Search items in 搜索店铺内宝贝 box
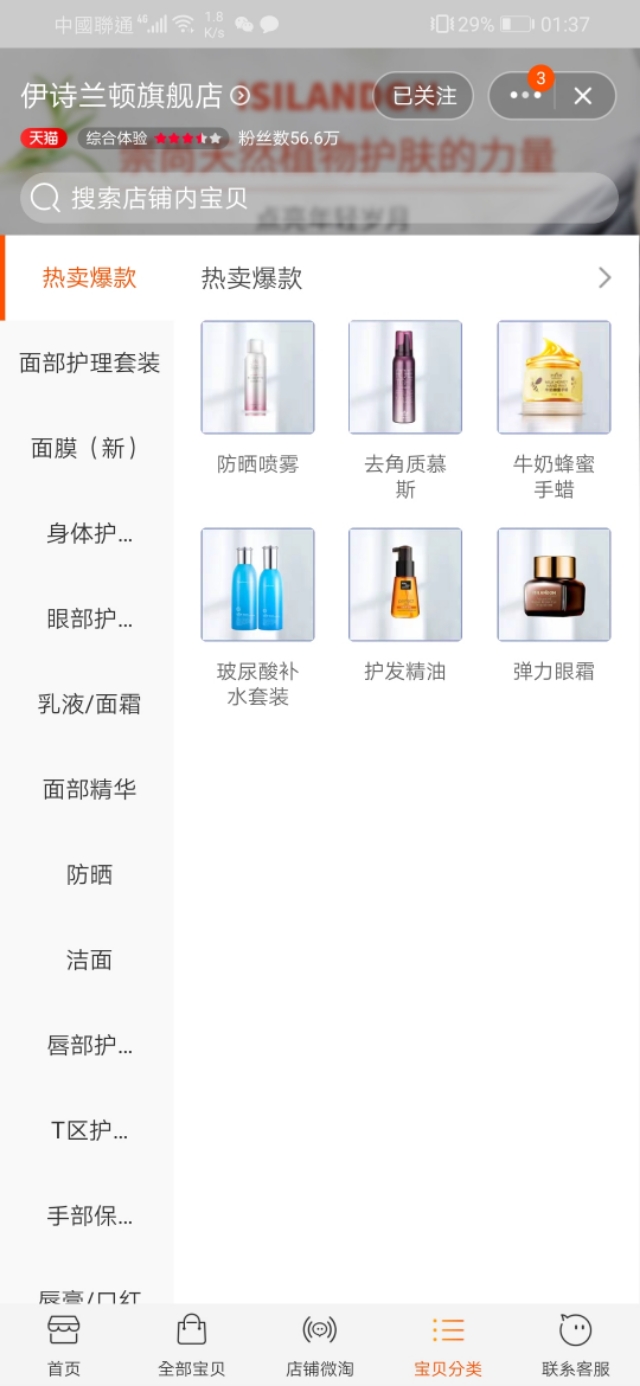The width and height of the screenshot is (640, 1386). coord(318,198)
